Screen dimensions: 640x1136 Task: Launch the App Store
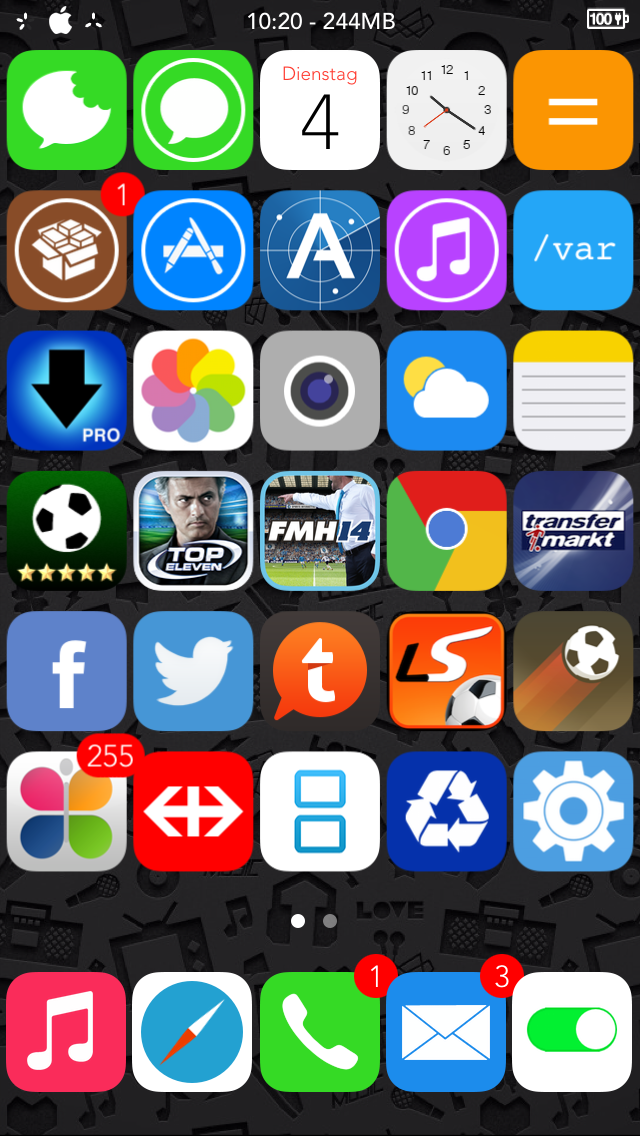(193, 250)
